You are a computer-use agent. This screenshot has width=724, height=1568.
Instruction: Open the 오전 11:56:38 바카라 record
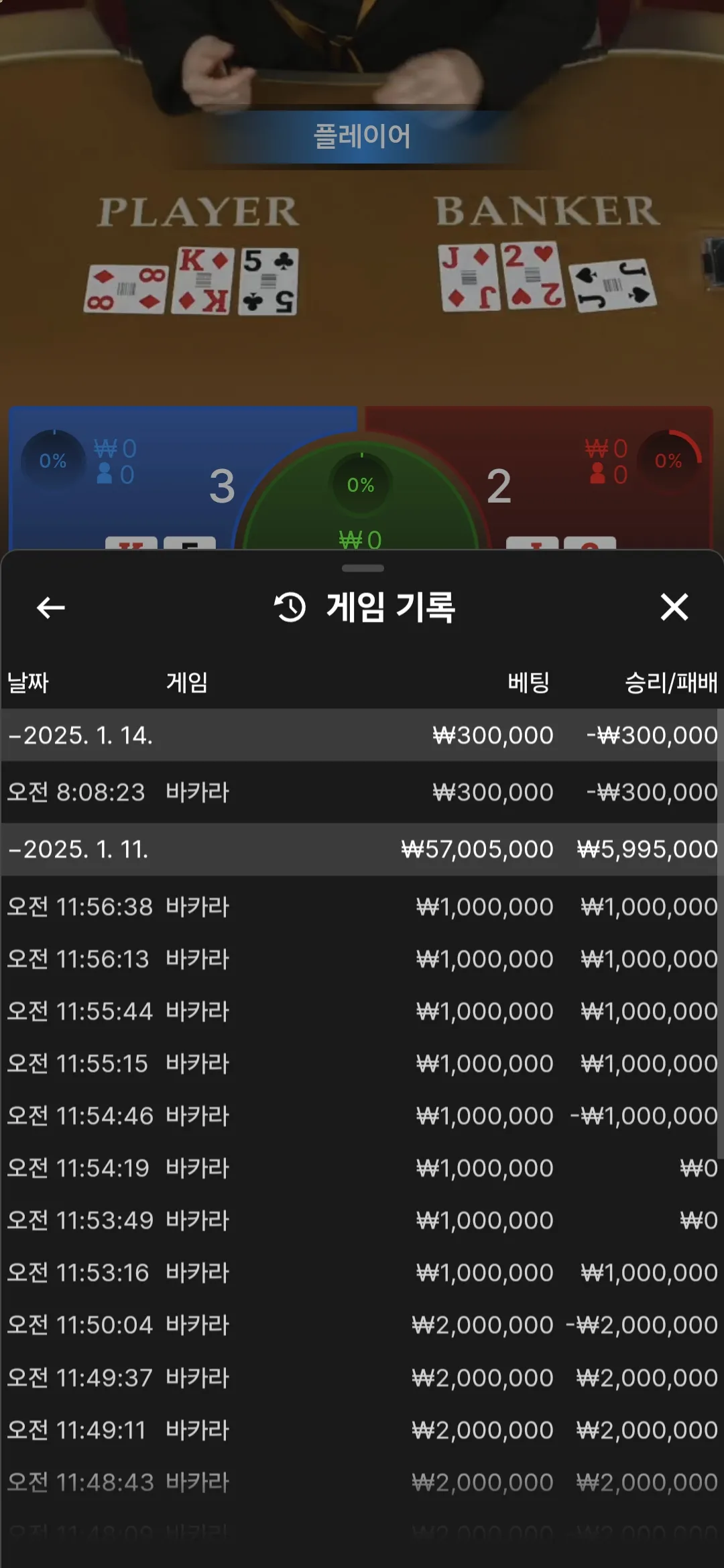(362, 907)
